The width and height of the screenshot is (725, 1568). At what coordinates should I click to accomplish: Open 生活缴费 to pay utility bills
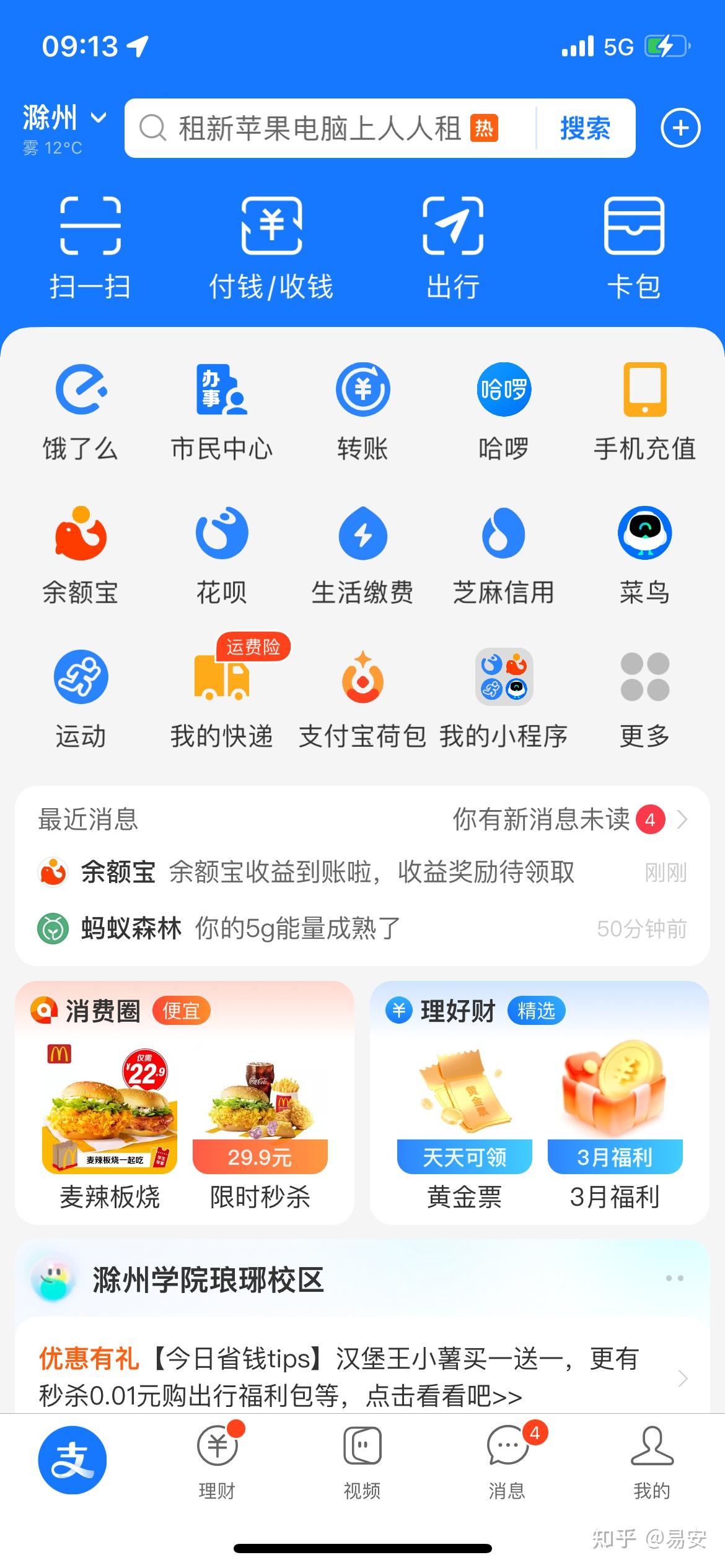[x=362, y=553]
